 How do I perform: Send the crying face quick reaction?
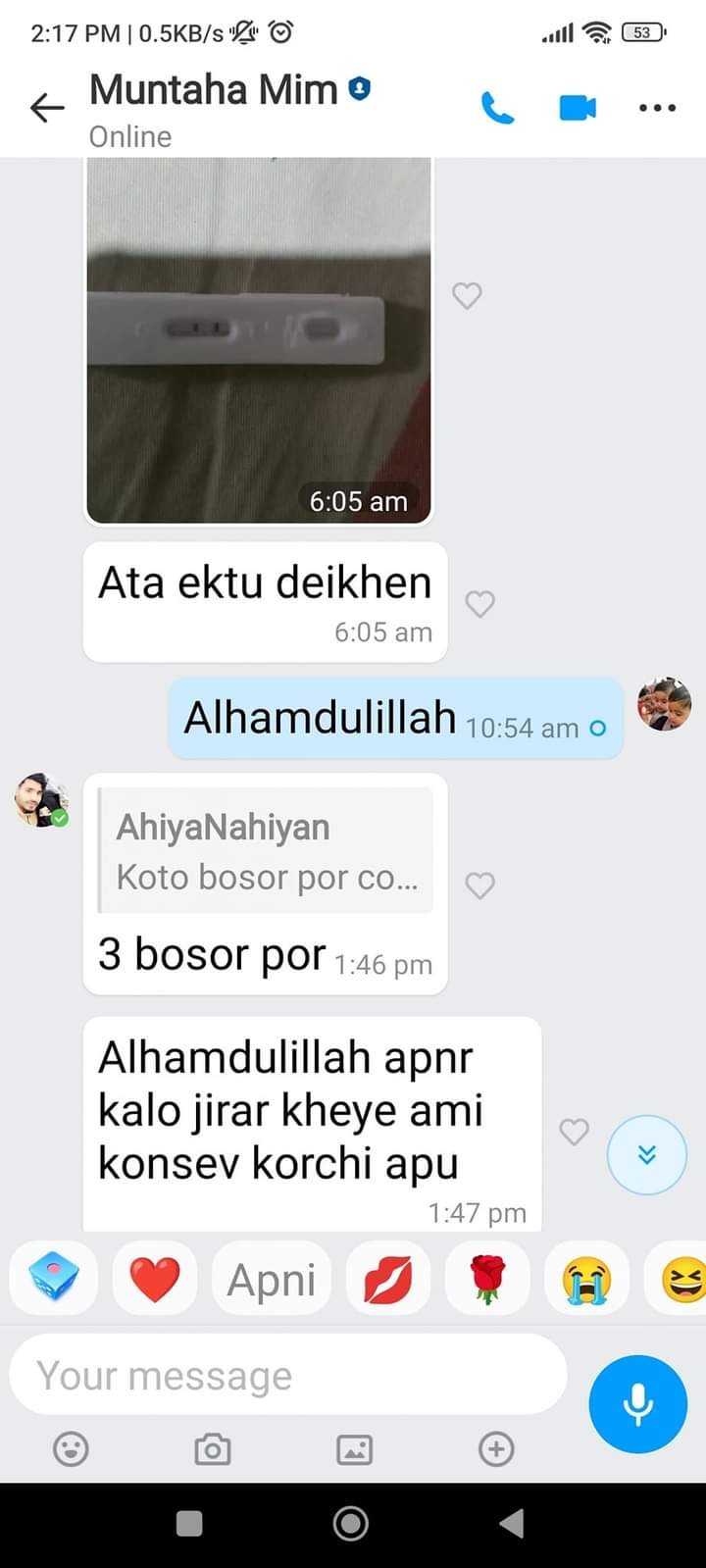pyautogui.click(x=586, y=1279)
